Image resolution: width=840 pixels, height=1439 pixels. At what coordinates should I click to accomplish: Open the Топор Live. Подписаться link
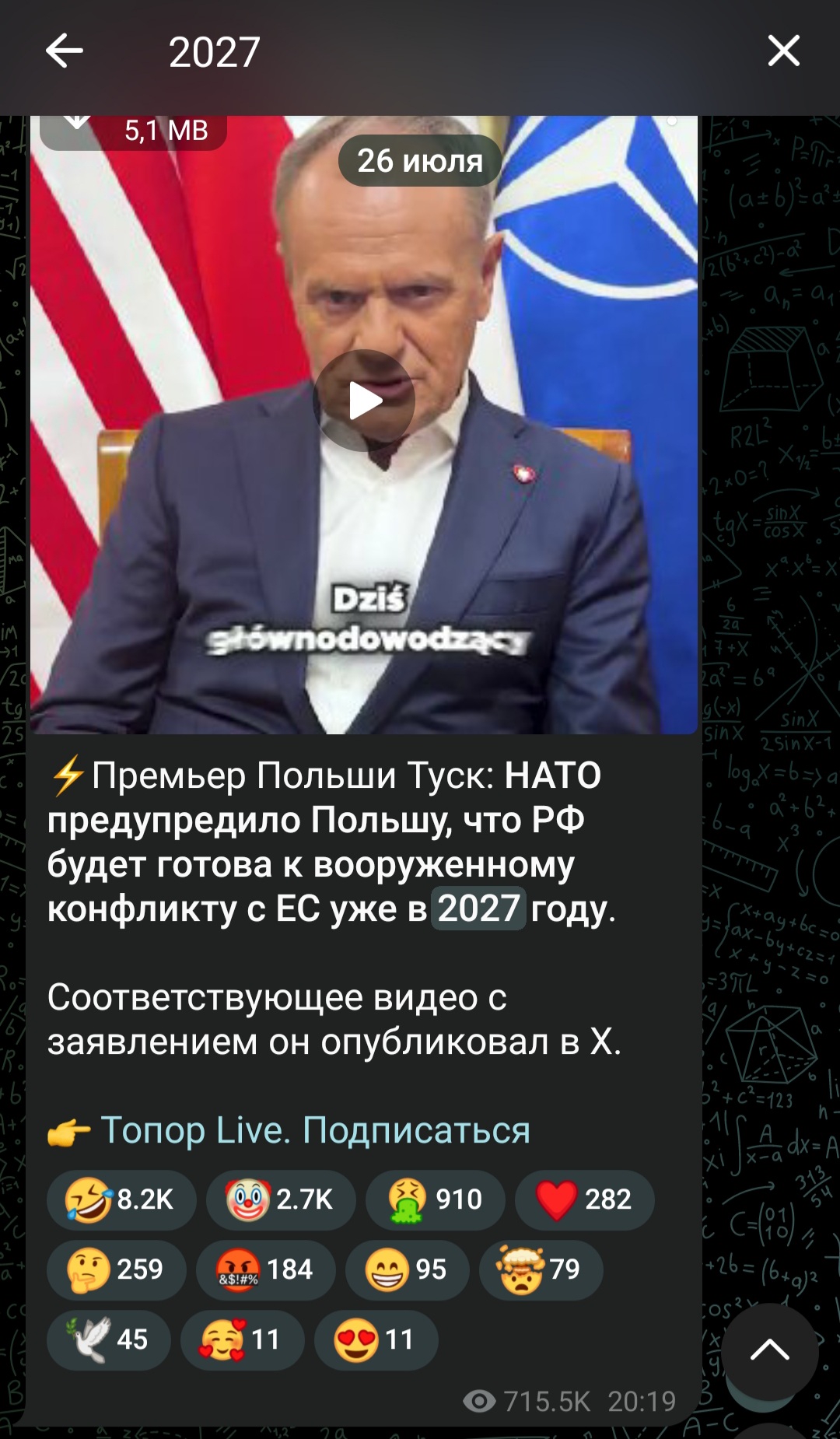point(315,1130)
